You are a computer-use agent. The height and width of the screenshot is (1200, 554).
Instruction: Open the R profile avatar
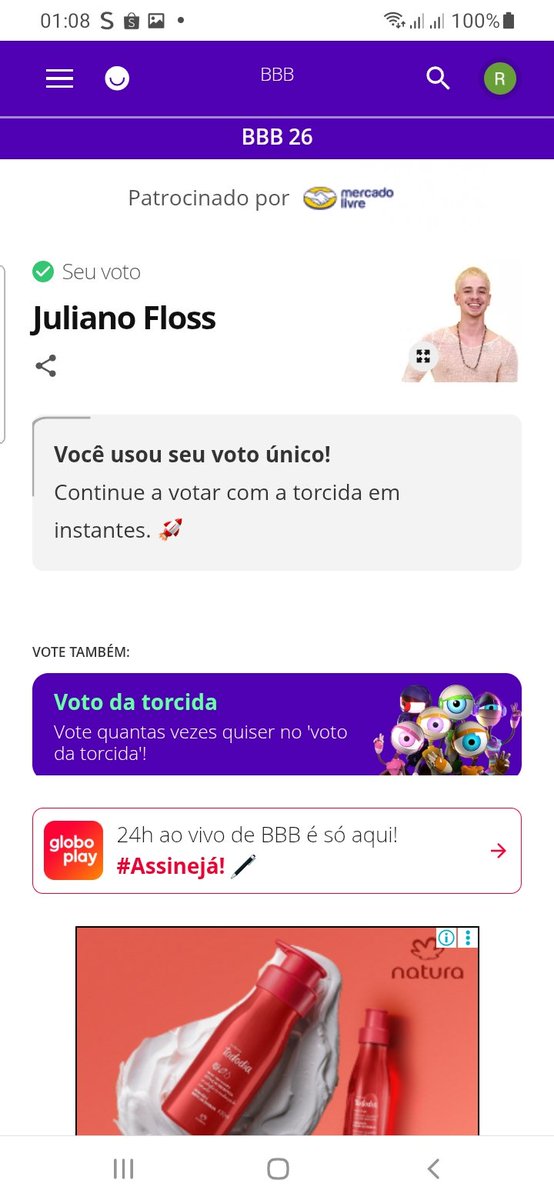[500, 78]
